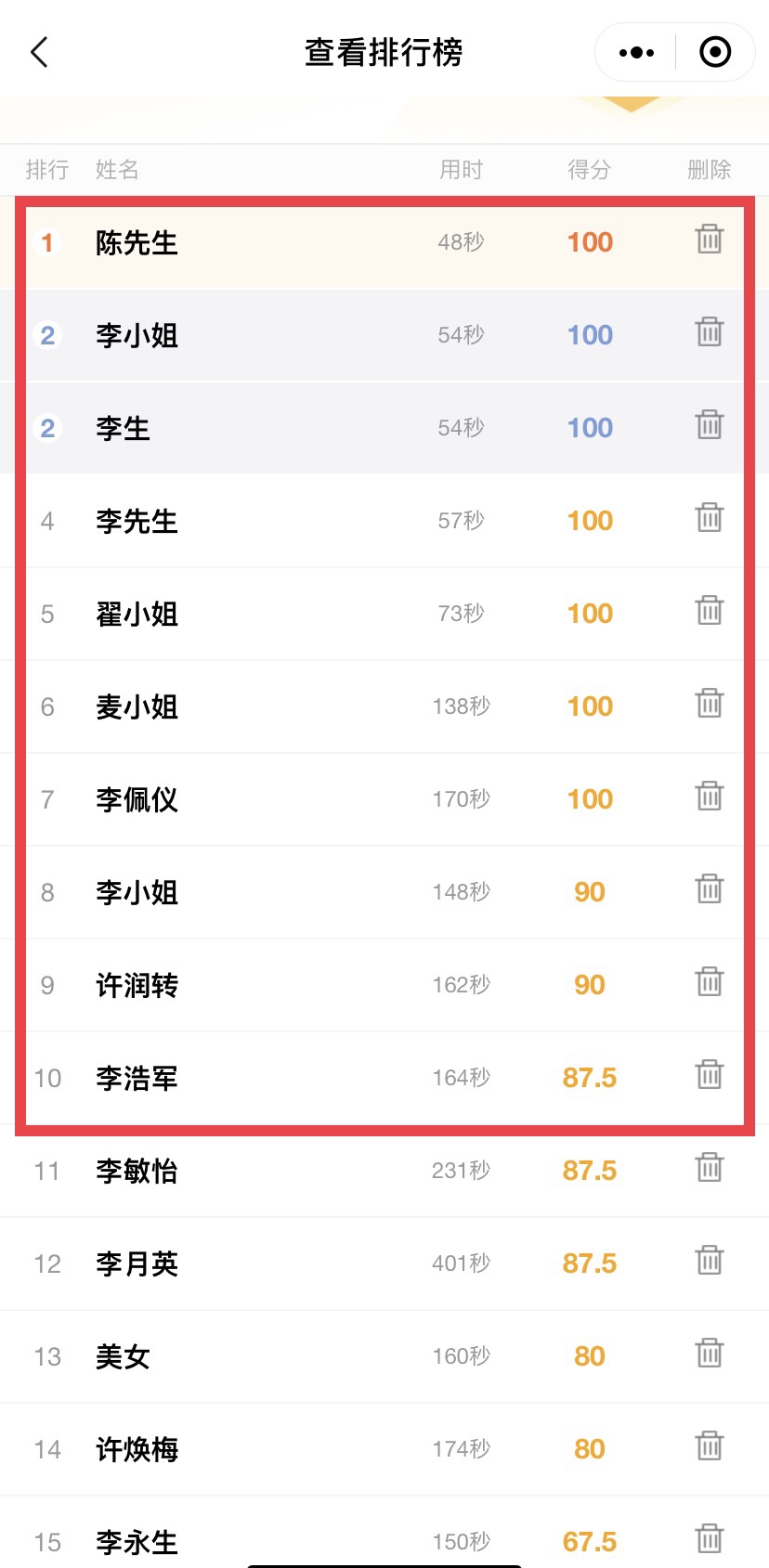Delete 李先生's ranking entry
Screen dimensions: 769x1568
pyautogui.click(x=710, y=518)
